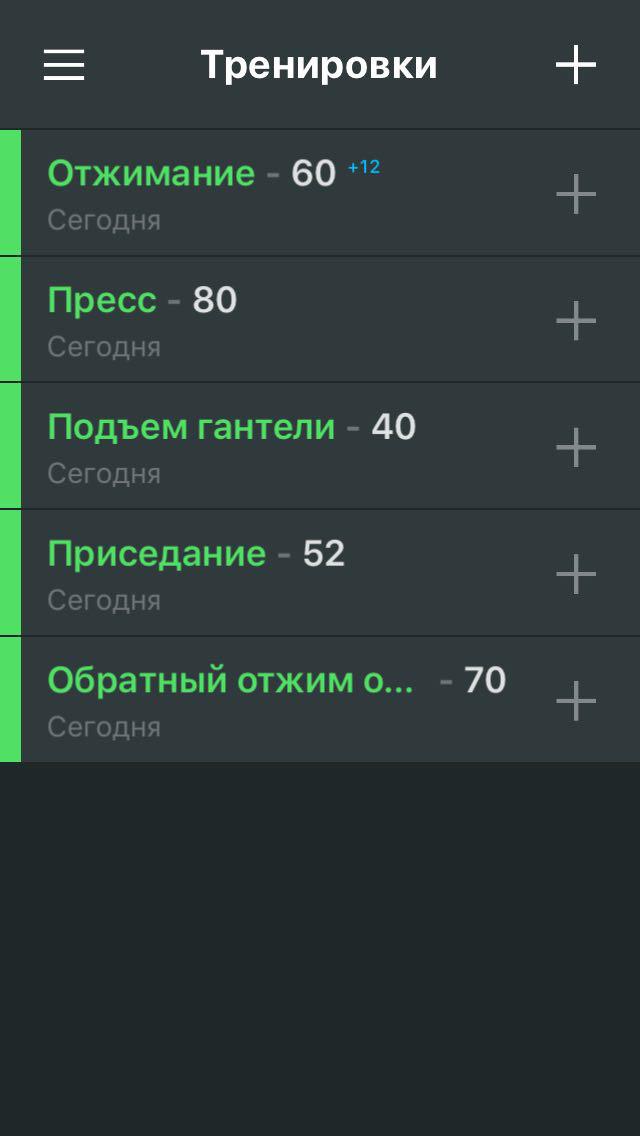Add reps to Обратный отжим exercise
The image size is (640, 1136).
coord(576,701)
